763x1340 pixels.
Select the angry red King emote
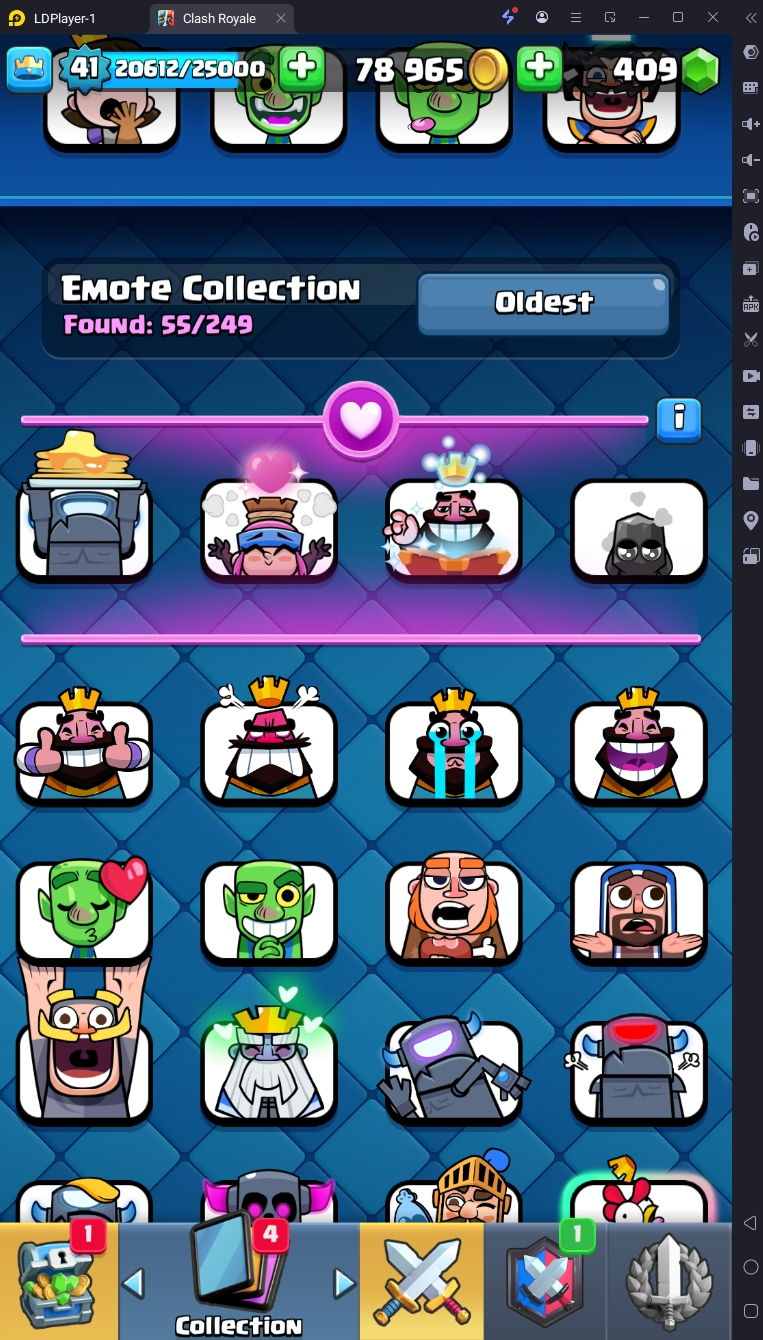(x=269, y=751)
